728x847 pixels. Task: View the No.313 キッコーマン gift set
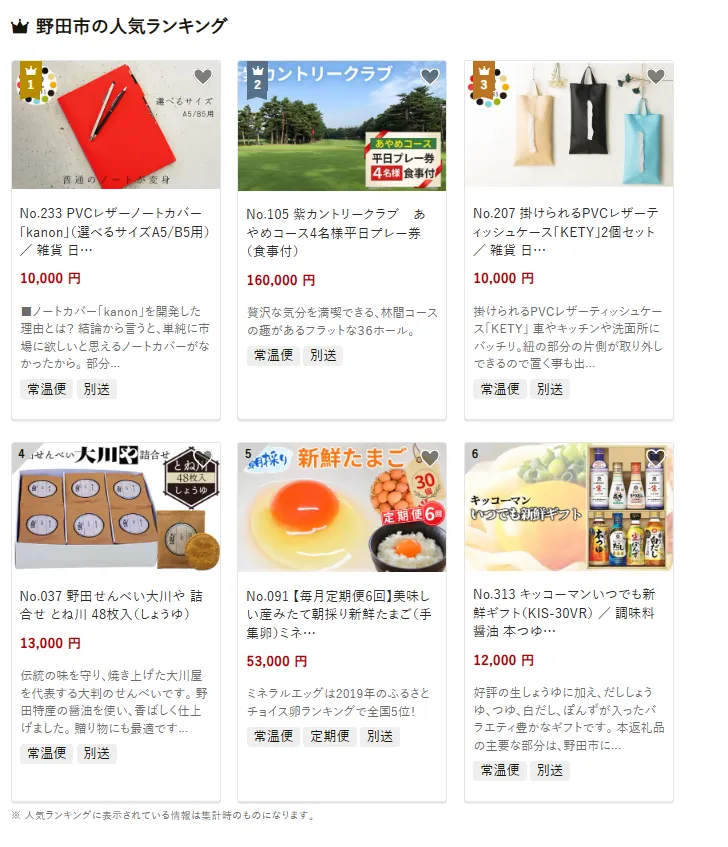coord(565,613)
